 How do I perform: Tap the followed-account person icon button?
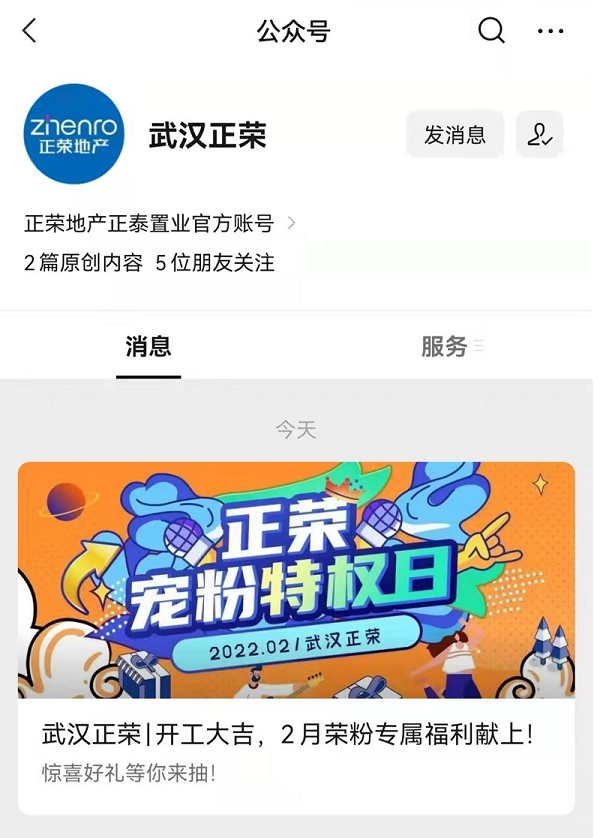tap(540, 135)
